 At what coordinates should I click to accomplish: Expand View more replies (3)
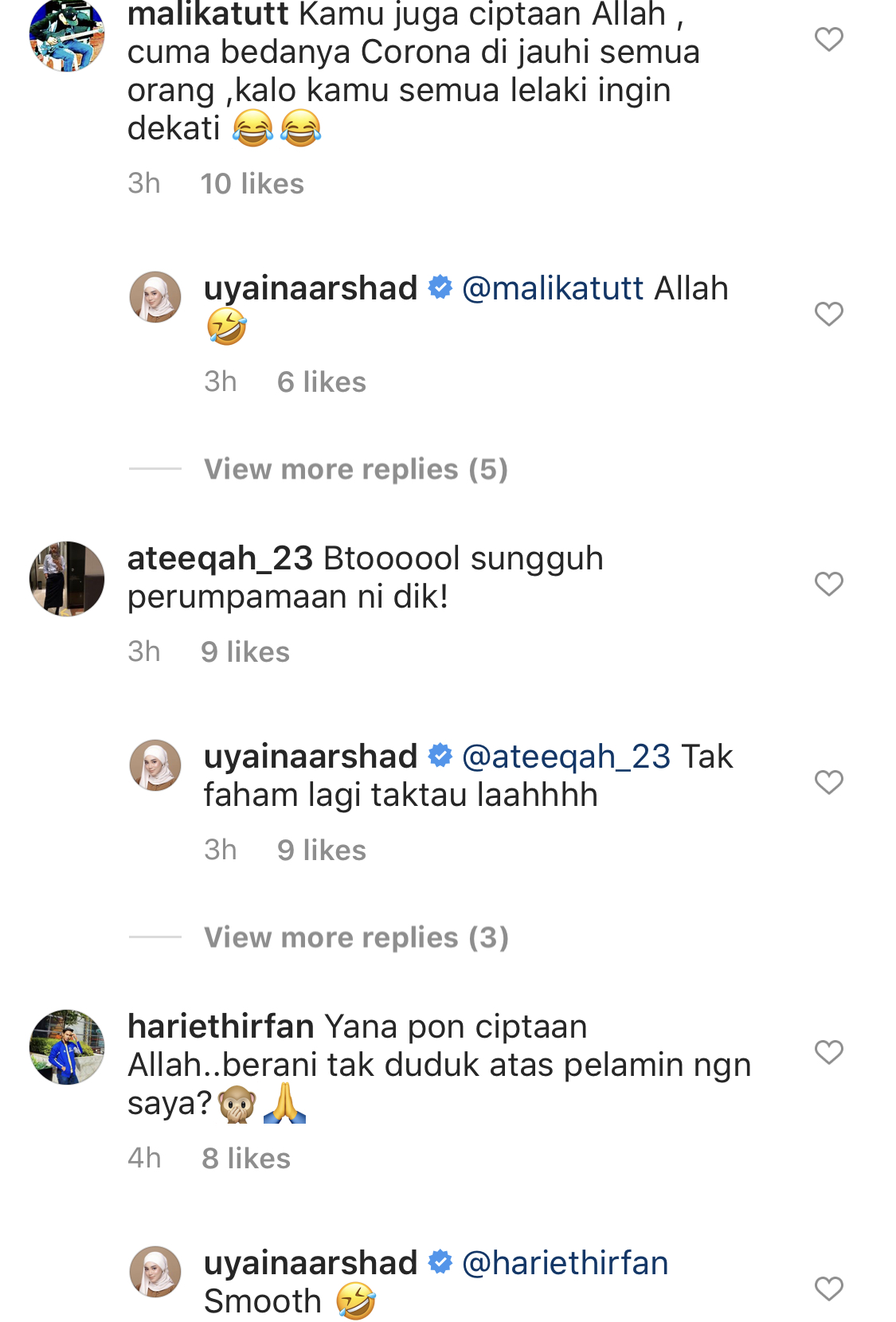click(355, 937)
